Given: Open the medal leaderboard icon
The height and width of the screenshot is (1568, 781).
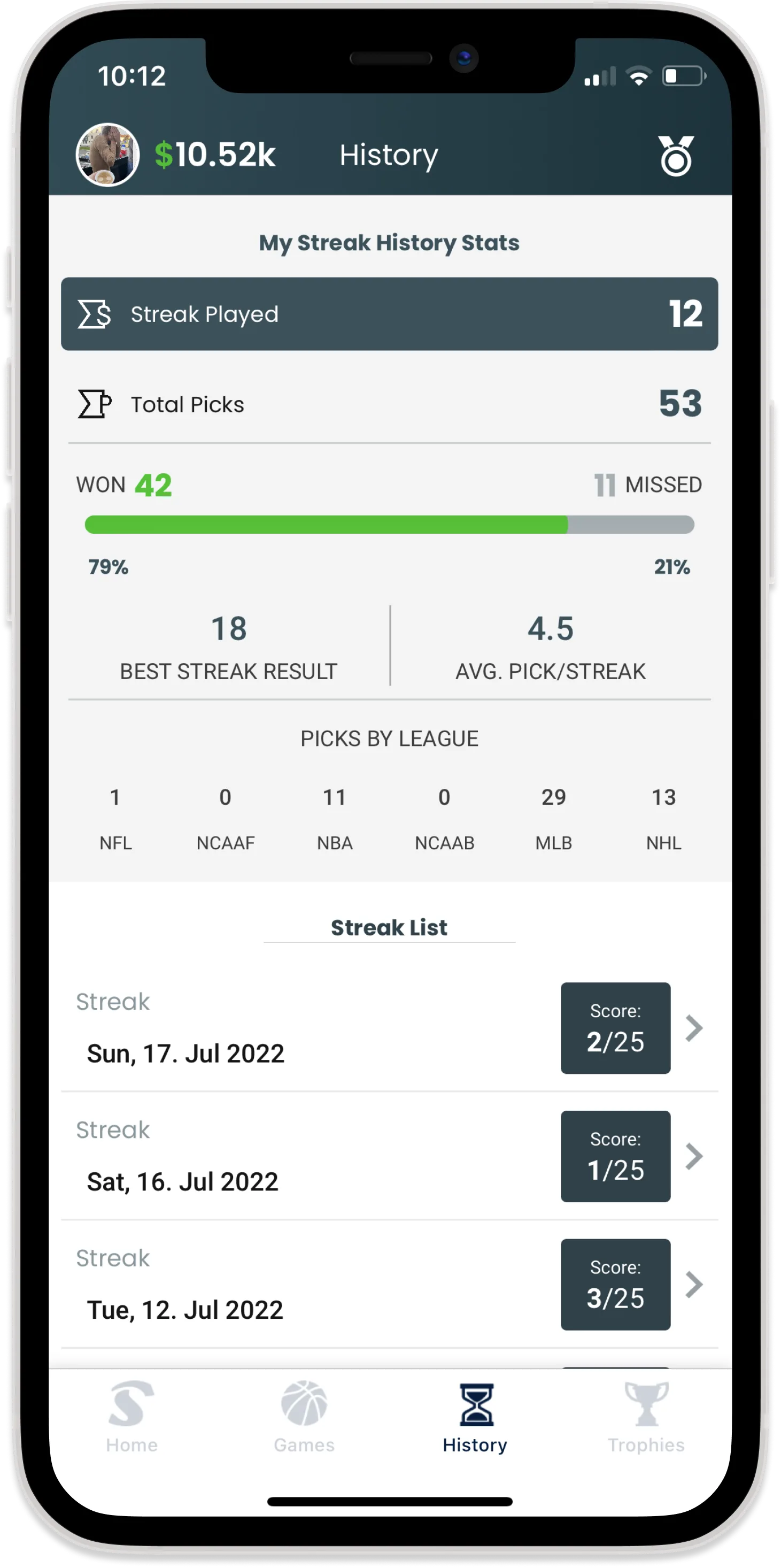Looking at the screenshot, I should click(x=676, y=156).
